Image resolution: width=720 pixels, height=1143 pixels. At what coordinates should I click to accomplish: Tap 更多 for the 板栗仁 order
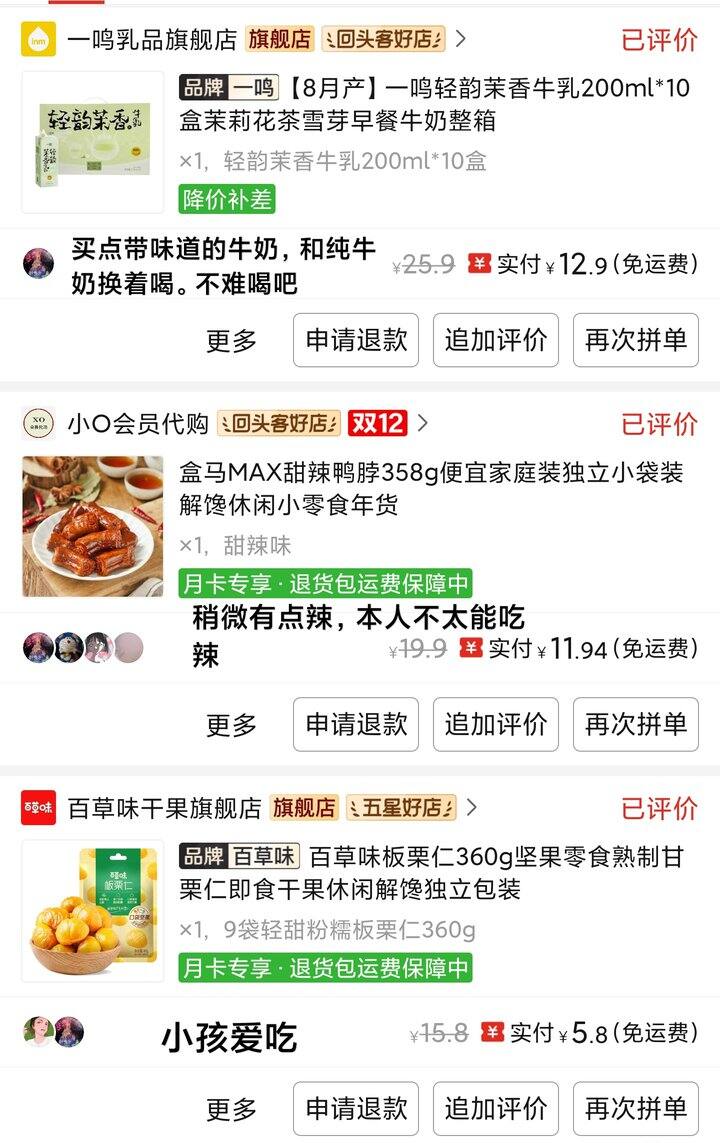coord(232,1109)
